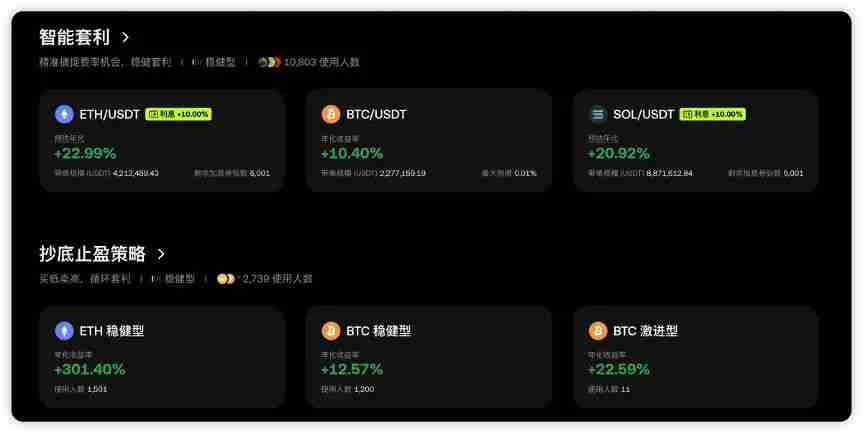The width and height of the screenshot is (864, 433).
Task: Open the SOL/USDT smart arbitrage card
Action: (x=696, y=141)
